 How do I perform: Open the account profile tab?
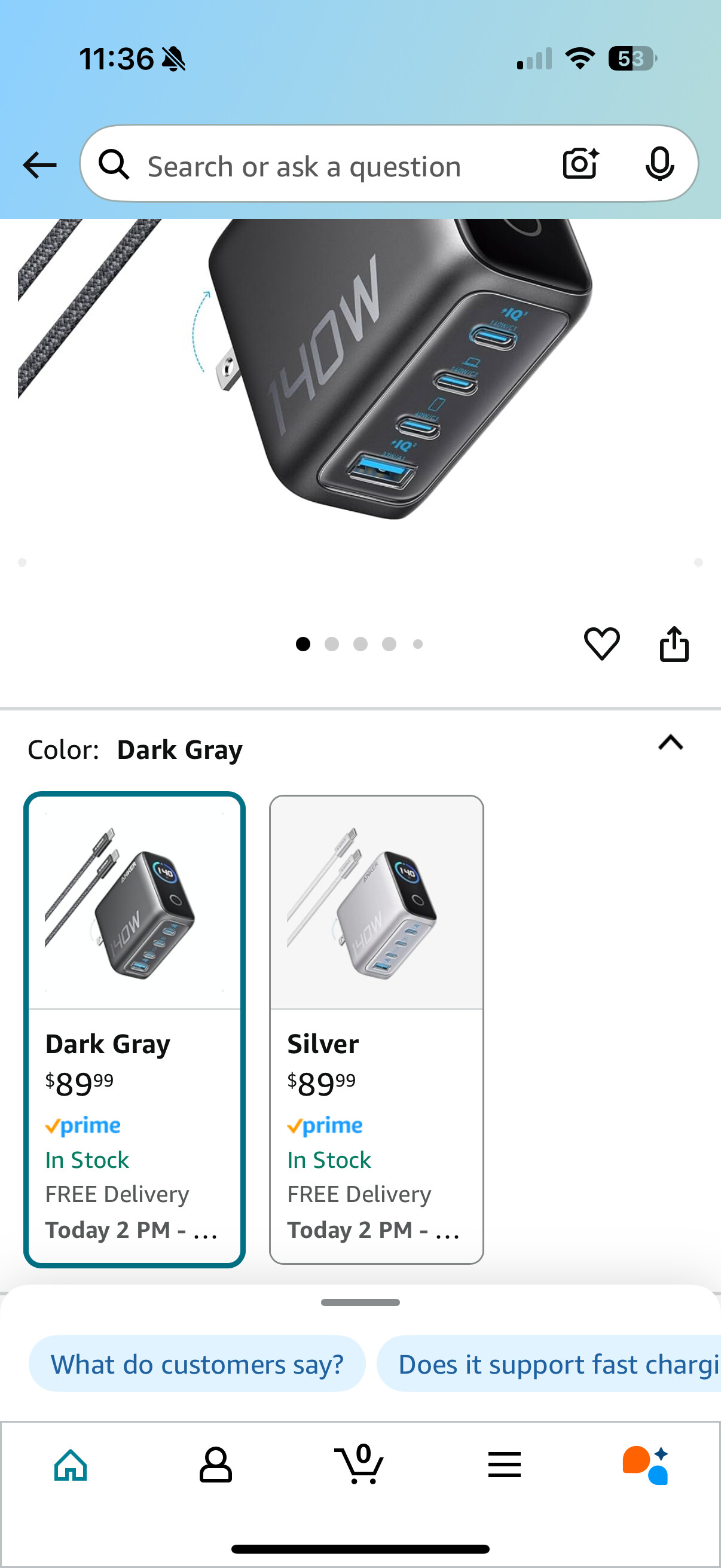(215, 1465)
